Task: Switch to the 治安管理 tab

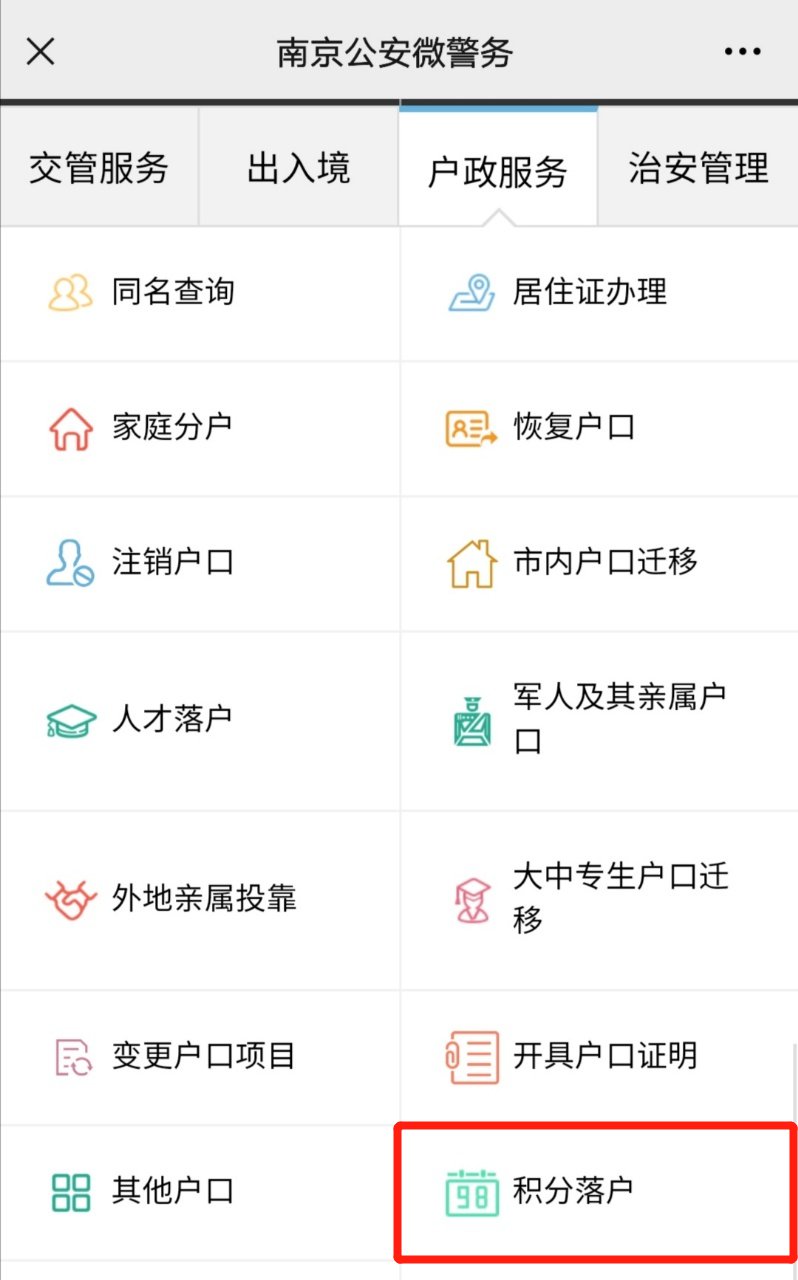Action: (x=698, y=168)
